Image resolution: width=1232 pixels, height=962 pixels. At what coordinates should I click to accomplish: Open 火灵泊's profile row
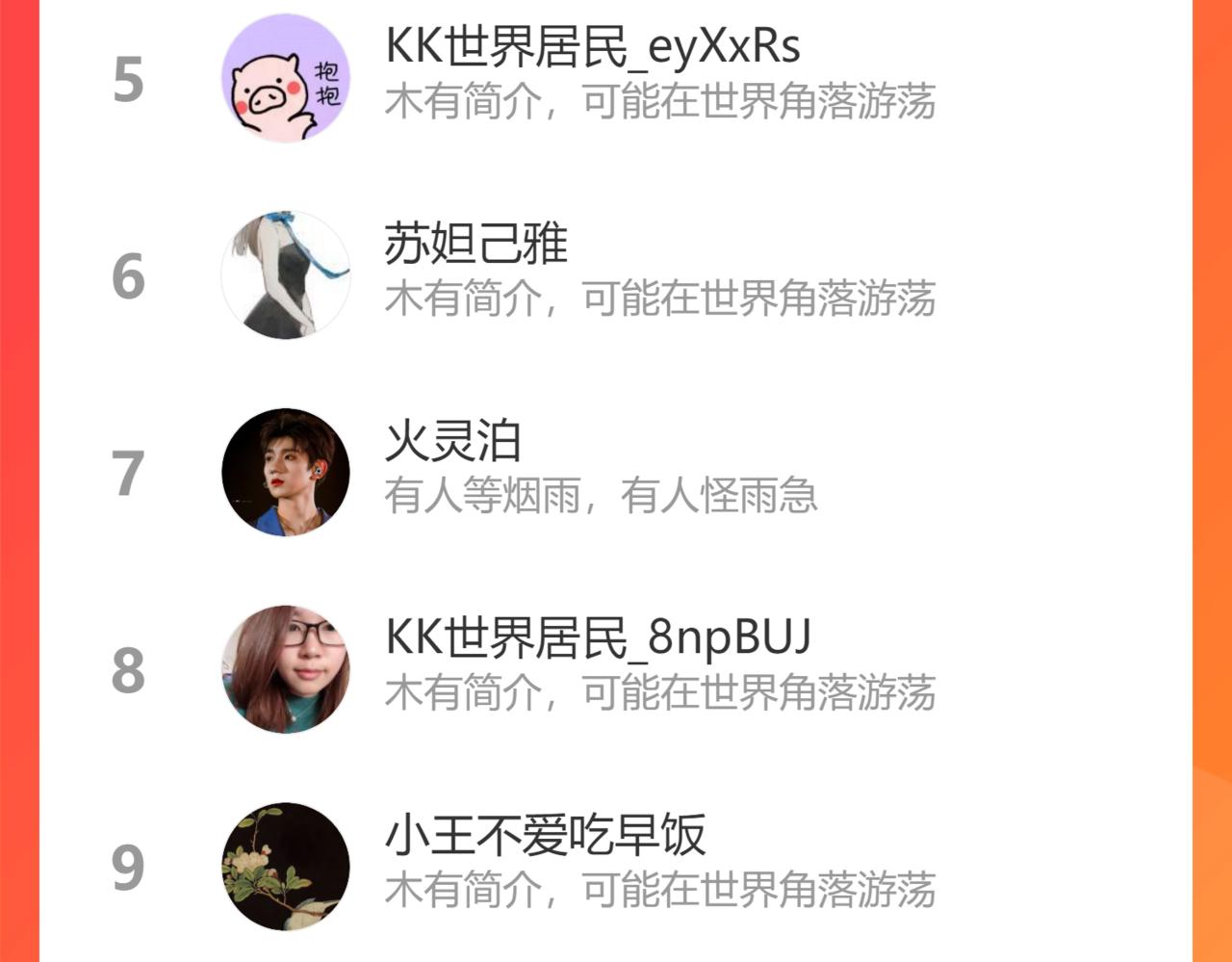point(616,473)
